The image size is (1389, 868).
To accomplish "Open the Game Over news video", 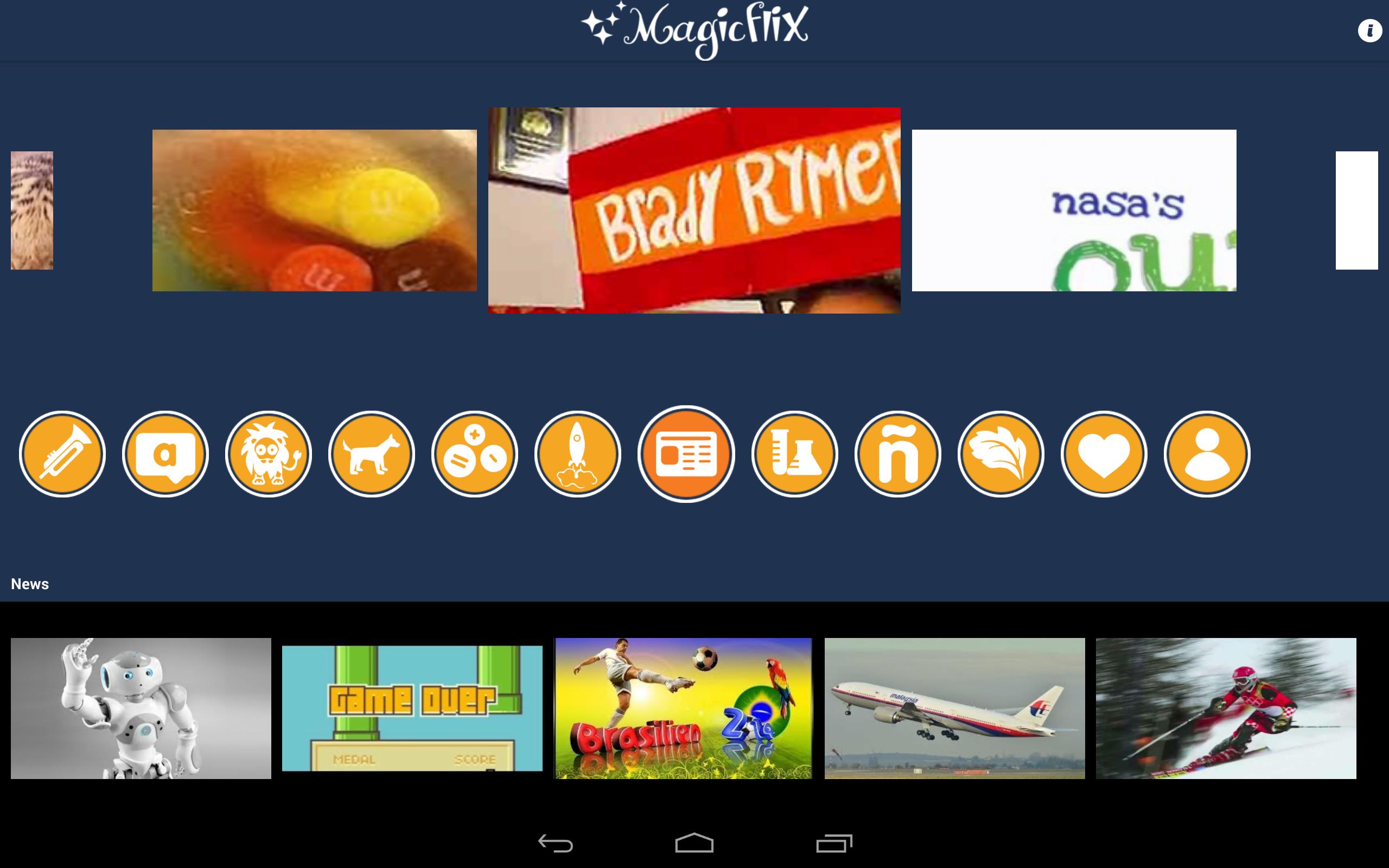I will click(412, 708).
